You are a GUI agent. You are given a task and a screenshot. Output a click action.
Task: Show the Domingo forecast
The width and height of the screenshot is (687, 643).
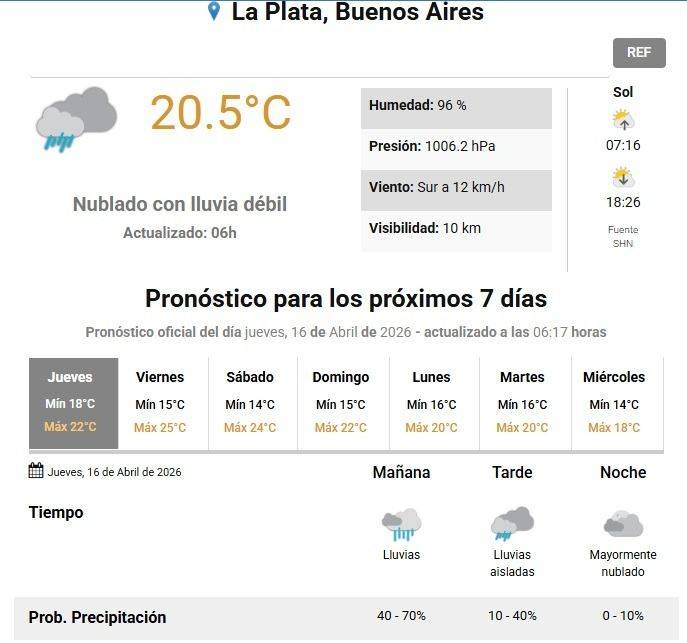click(x=341, y=403)
